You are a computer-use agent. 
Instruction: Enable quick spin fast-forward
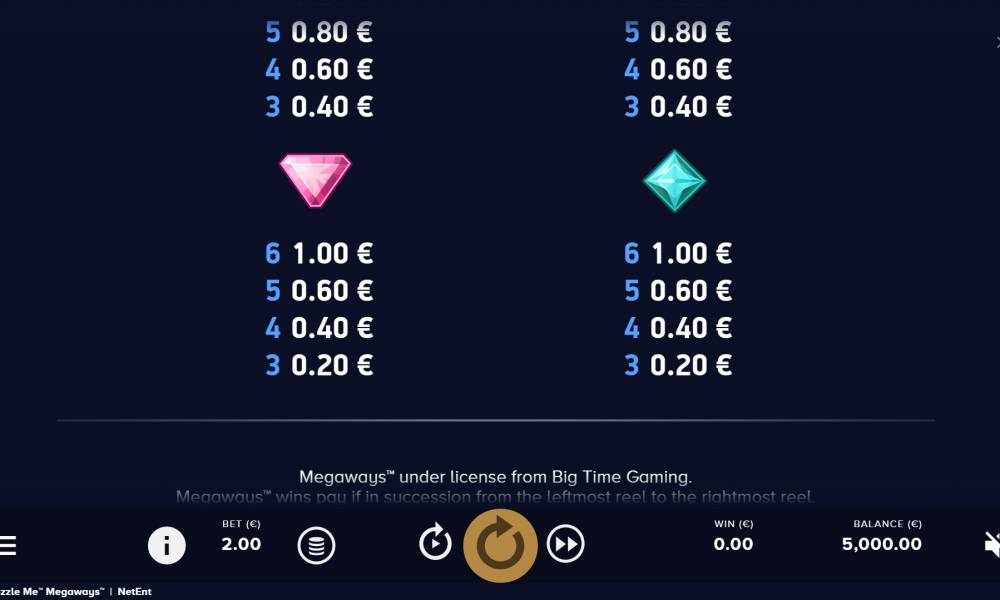click(x=565, y=544)
